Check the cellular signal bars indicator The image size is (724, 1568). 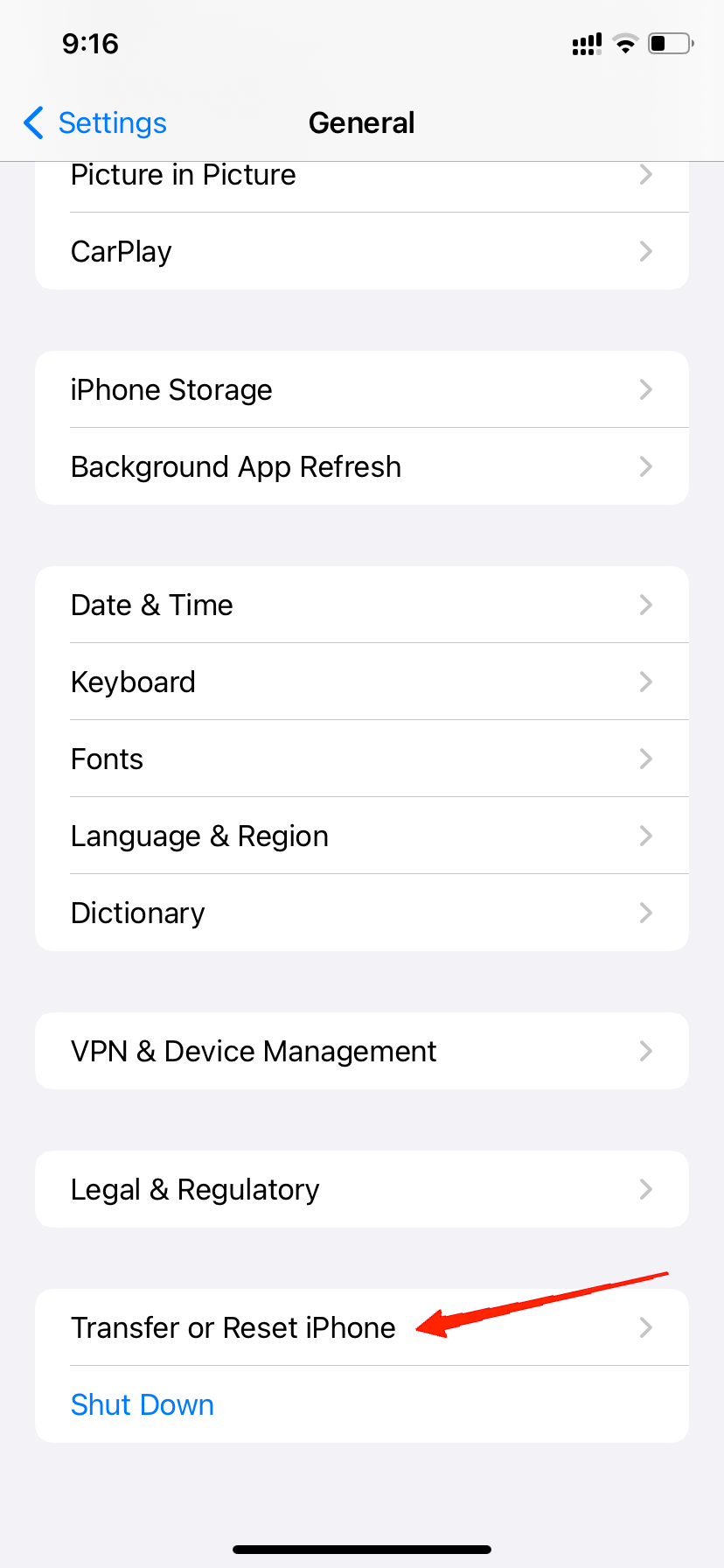(x=586, y=44)
